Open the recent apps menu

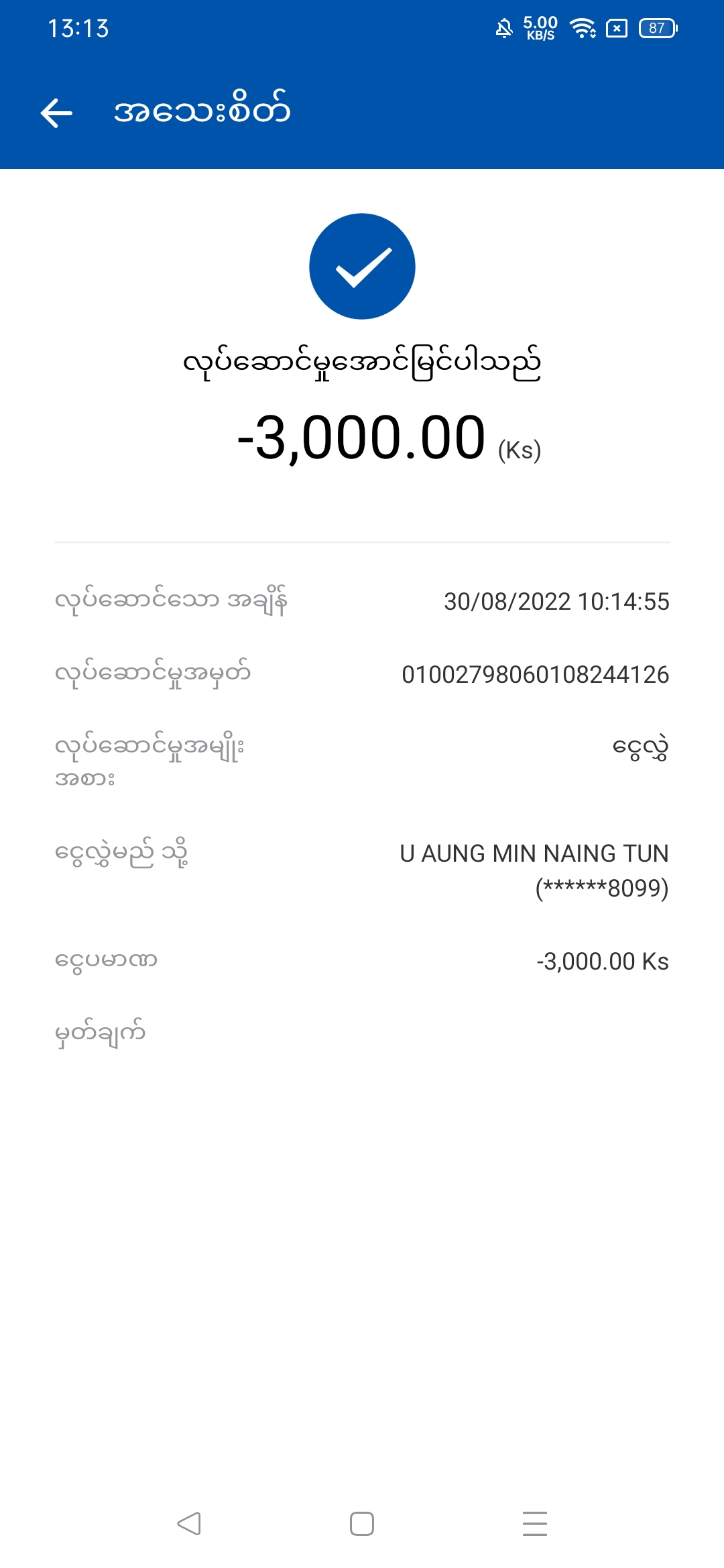(535, 1524)
